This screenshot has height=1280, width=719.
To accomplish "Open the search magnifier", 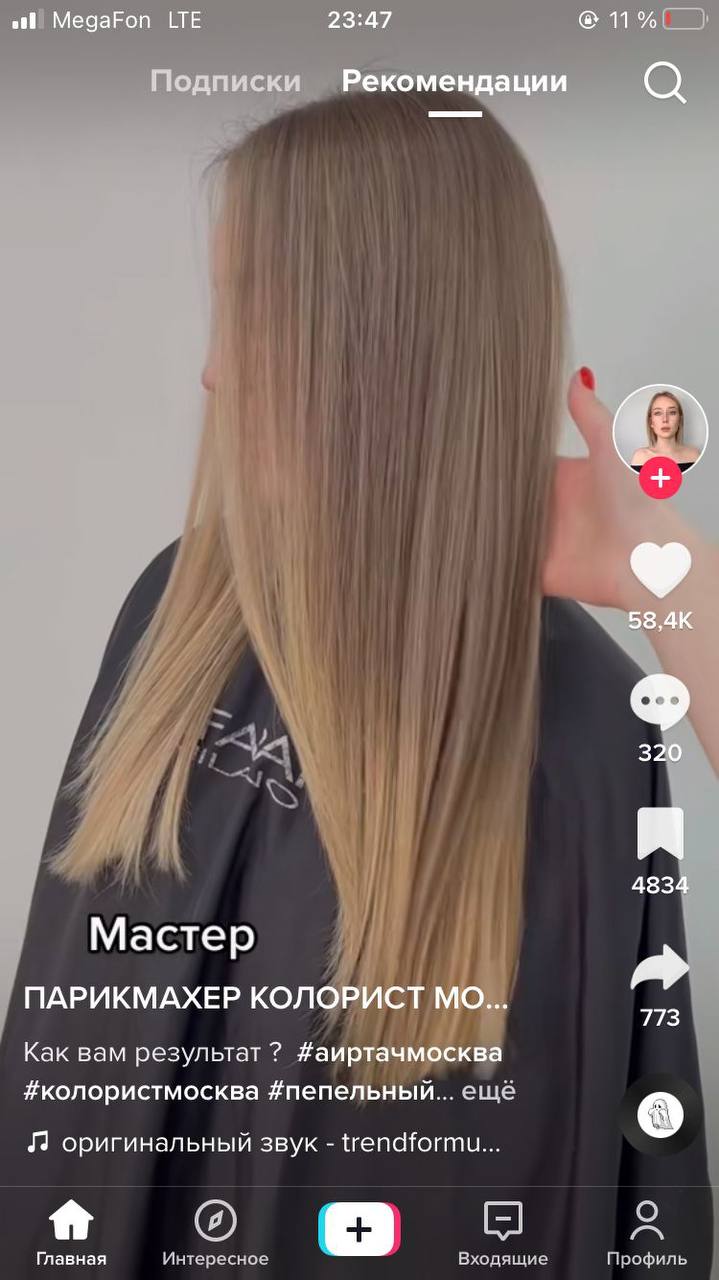I will [x=665, y=83].
